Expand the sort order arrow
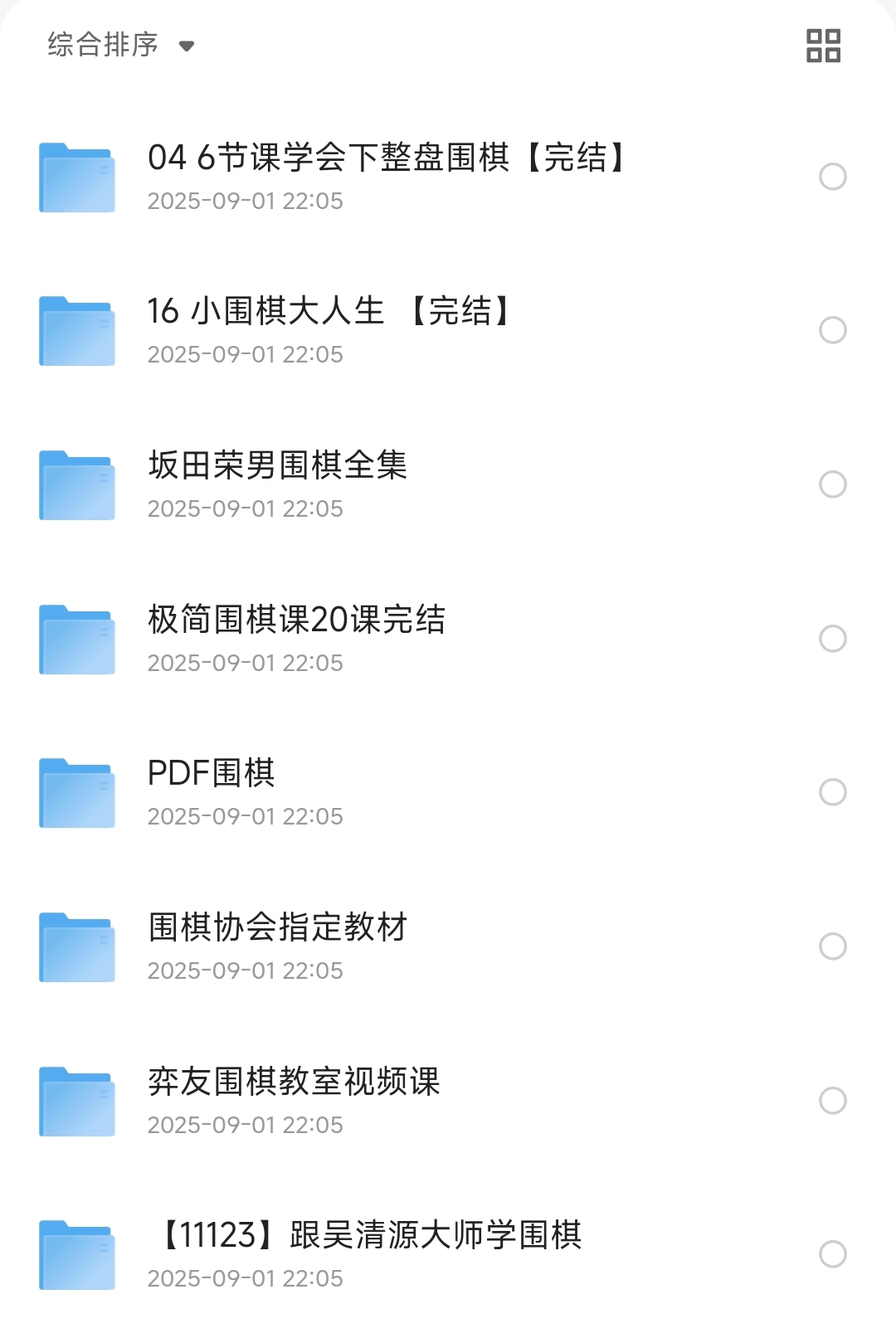Screen dimensions: 896x1338 pyautogui.click(x=187, y=47)
